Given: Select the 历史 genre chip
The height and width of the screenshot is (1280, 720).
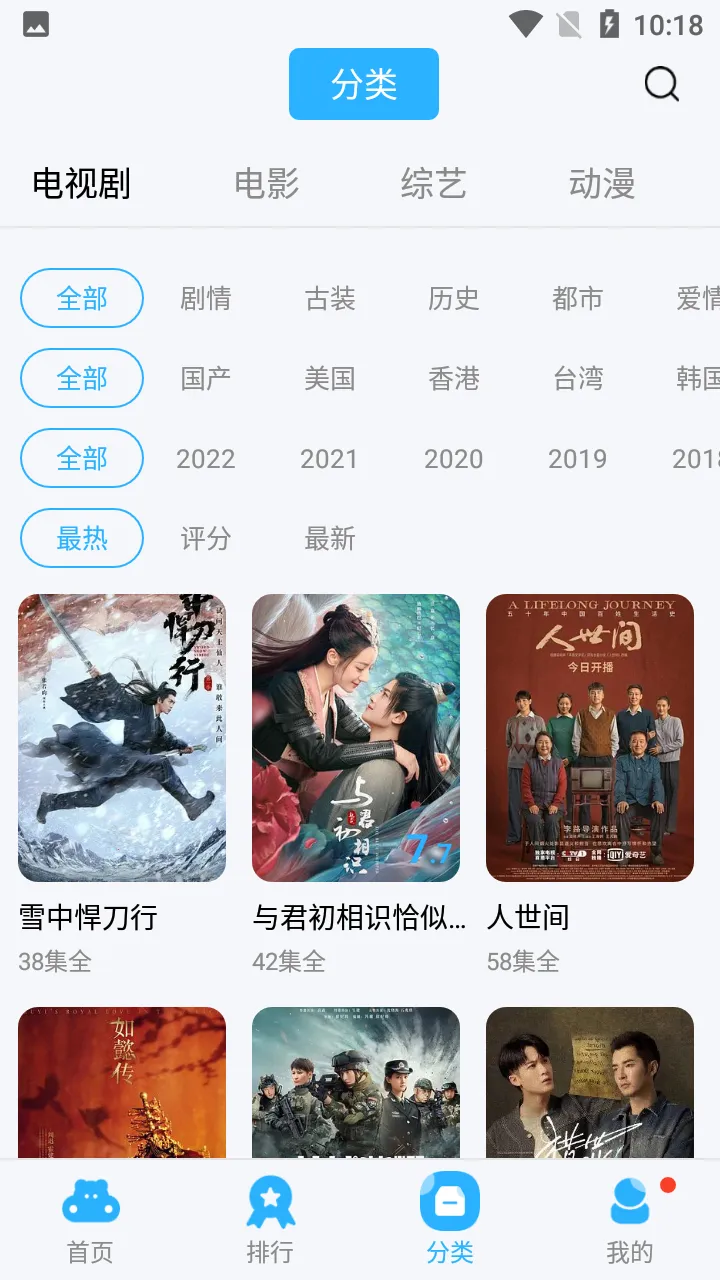Looking at the screenshot, I should coord(454,299).
